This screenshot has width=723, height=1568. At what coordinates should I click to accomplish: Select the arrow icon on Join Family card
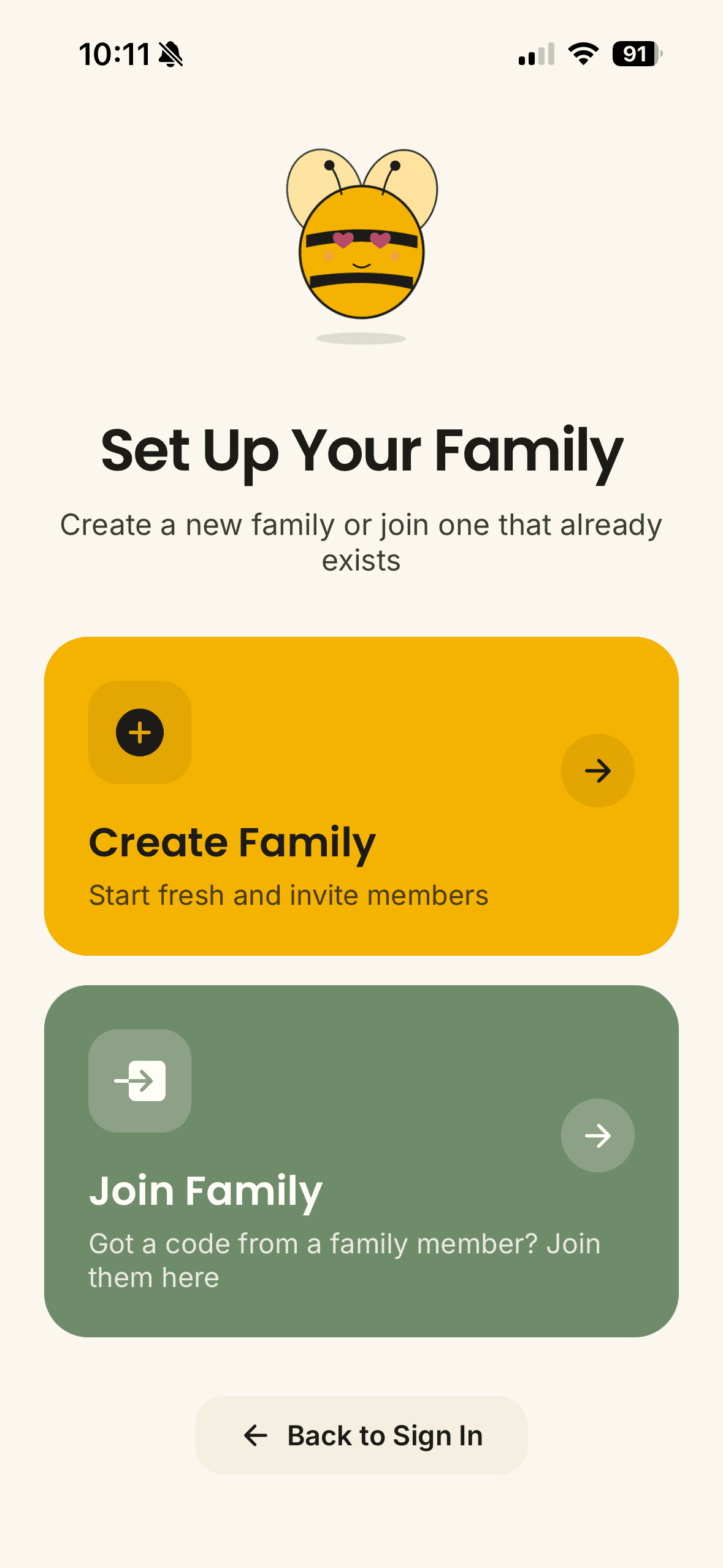click(x=597, y=1135)
